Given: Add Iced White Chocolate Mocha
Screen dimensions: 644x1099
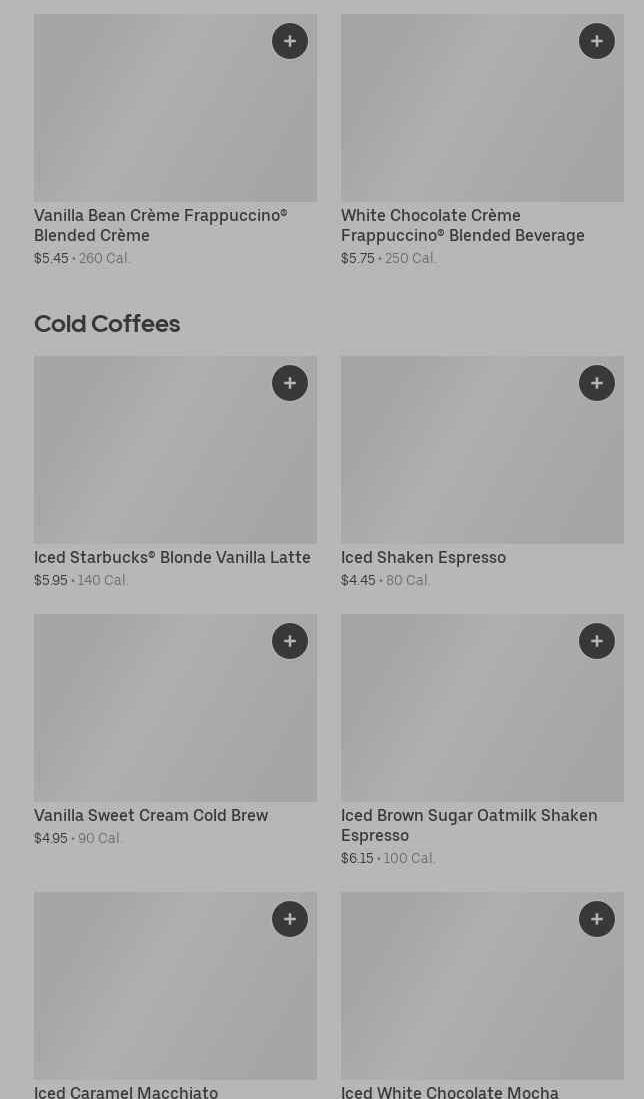Looking at the screenshot, I should pos(597,919).
